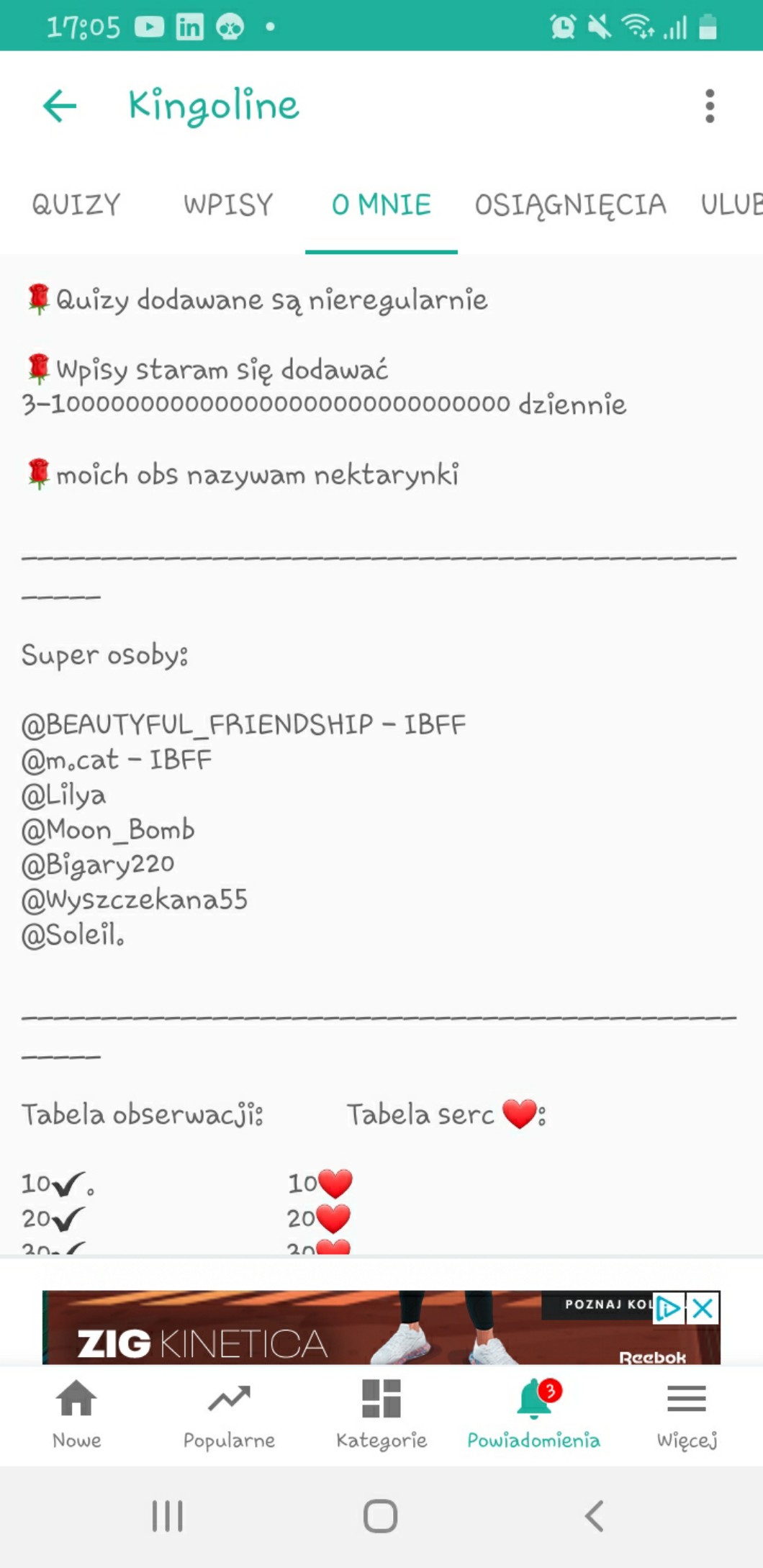Tap the system home button
This screenshot has width=763, height=1568.
coord(381,1515)
